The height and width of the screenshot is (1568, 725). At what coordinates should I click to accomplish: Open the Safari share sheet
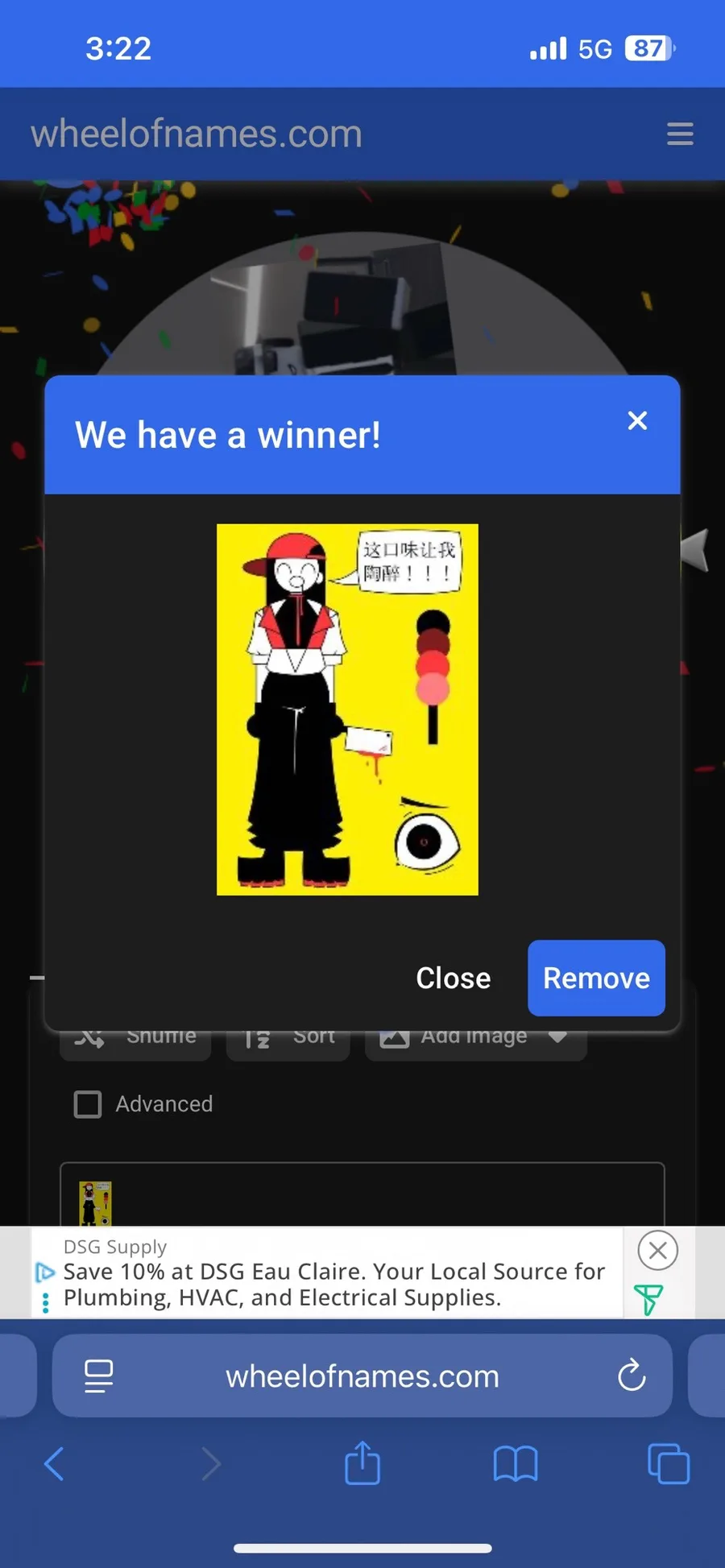362,1463
